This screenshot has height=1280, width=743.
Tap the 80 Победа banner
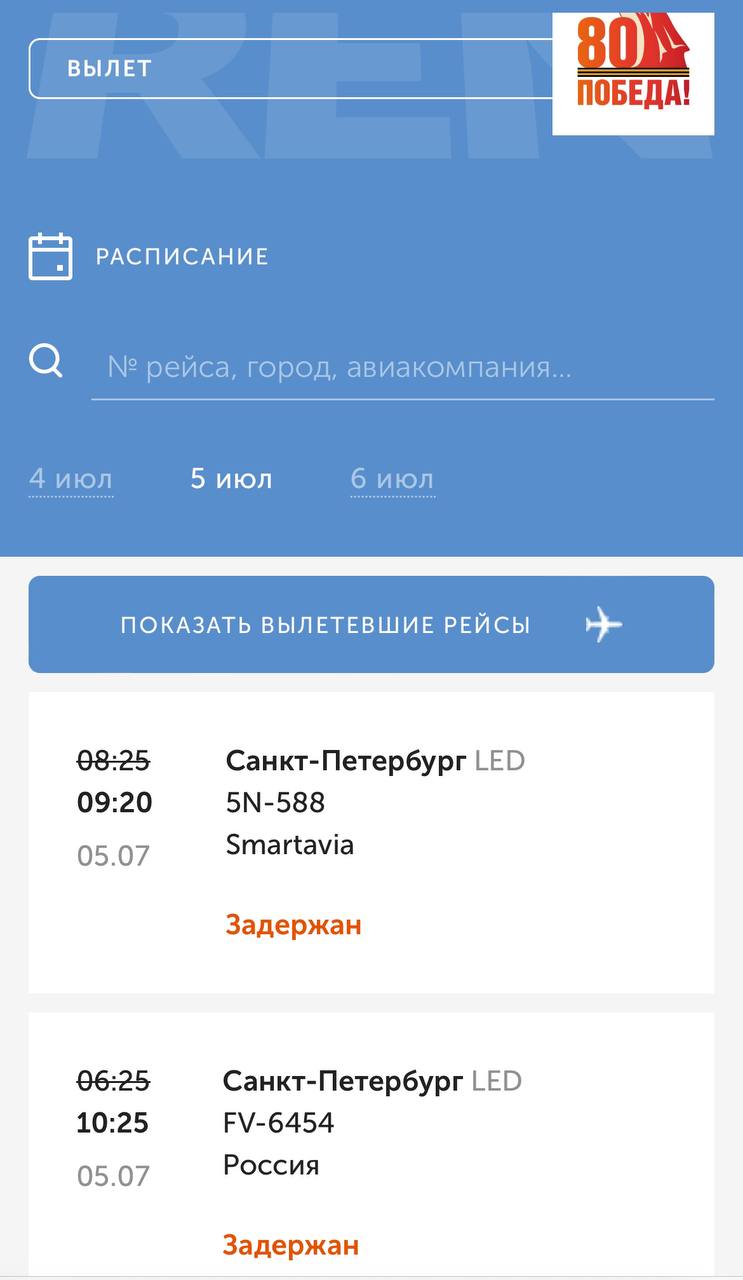[x=633, y=74]
